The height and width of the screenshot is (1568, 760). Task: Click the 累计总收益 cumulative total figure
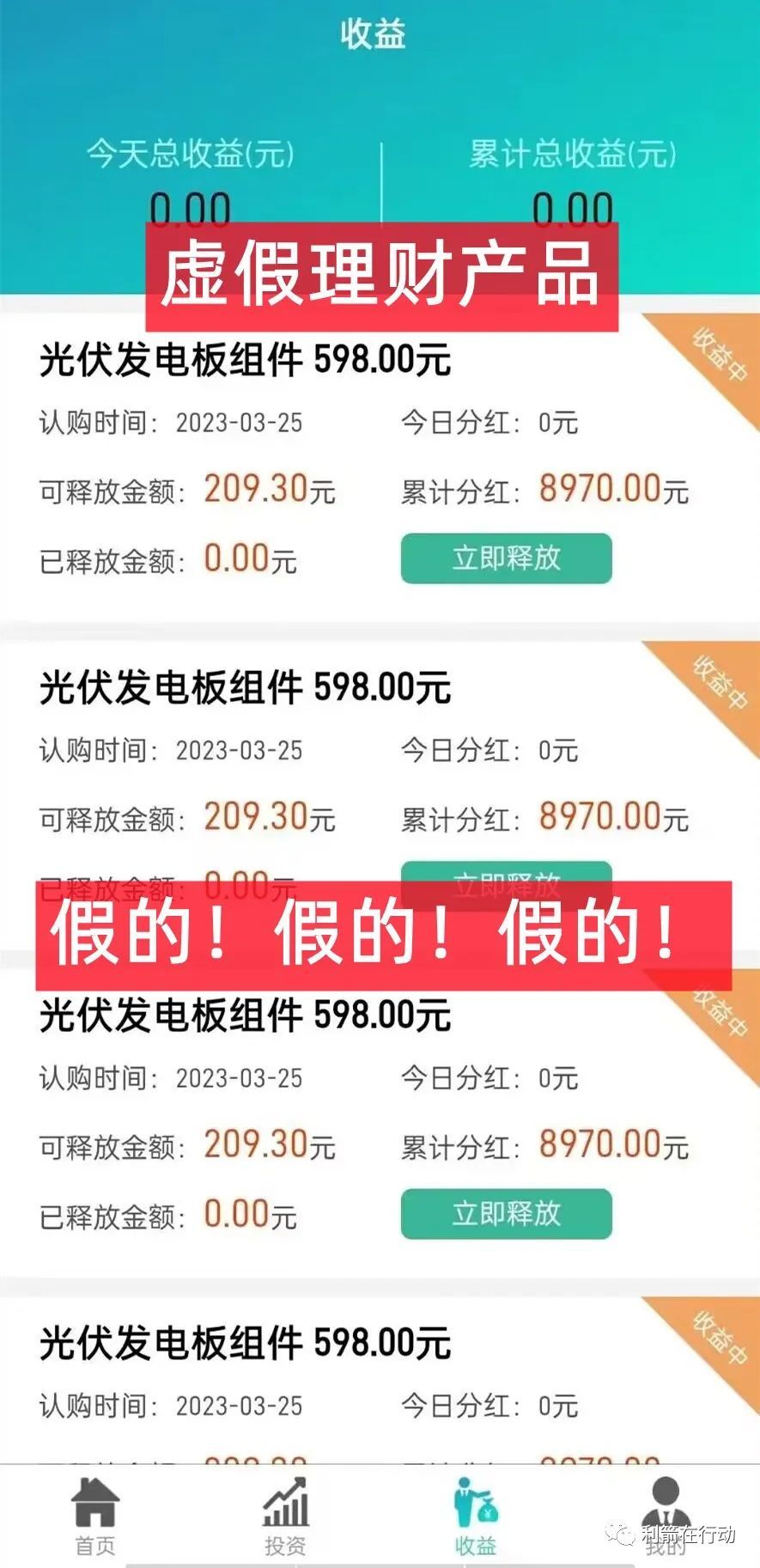tap(569, 206)
